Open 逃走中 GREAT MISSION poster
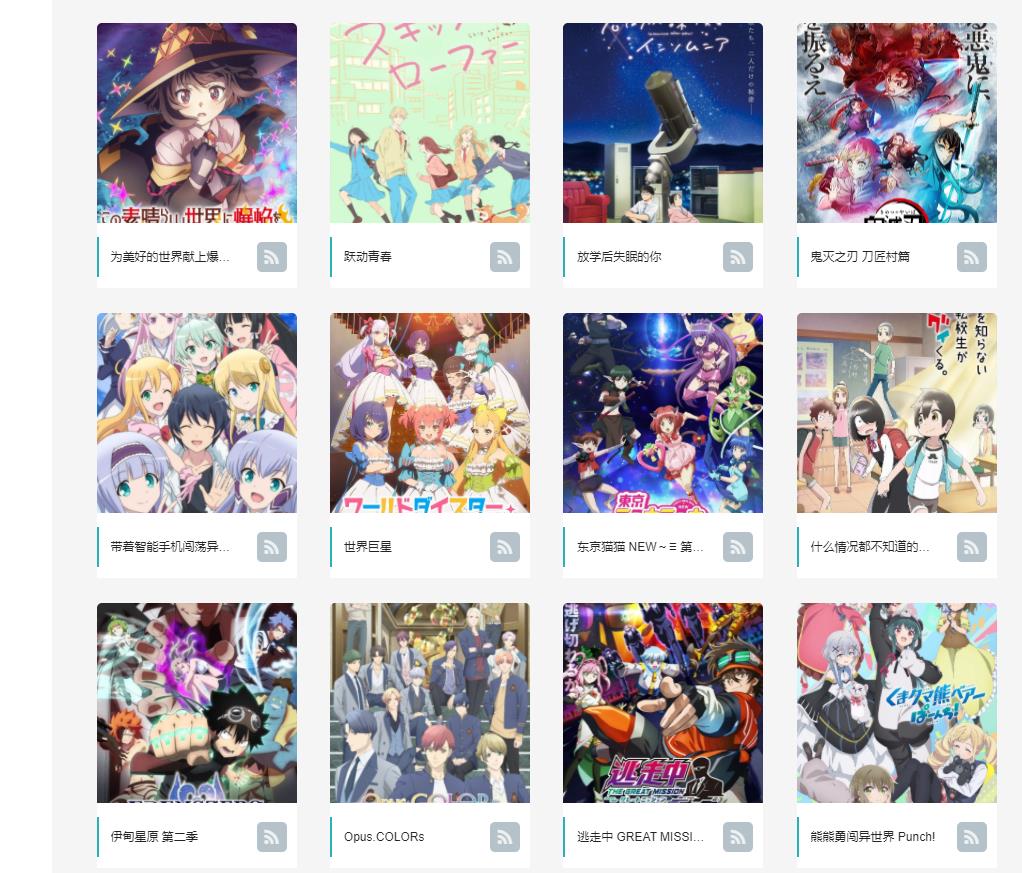1022x873 pixels. (662, 702)
